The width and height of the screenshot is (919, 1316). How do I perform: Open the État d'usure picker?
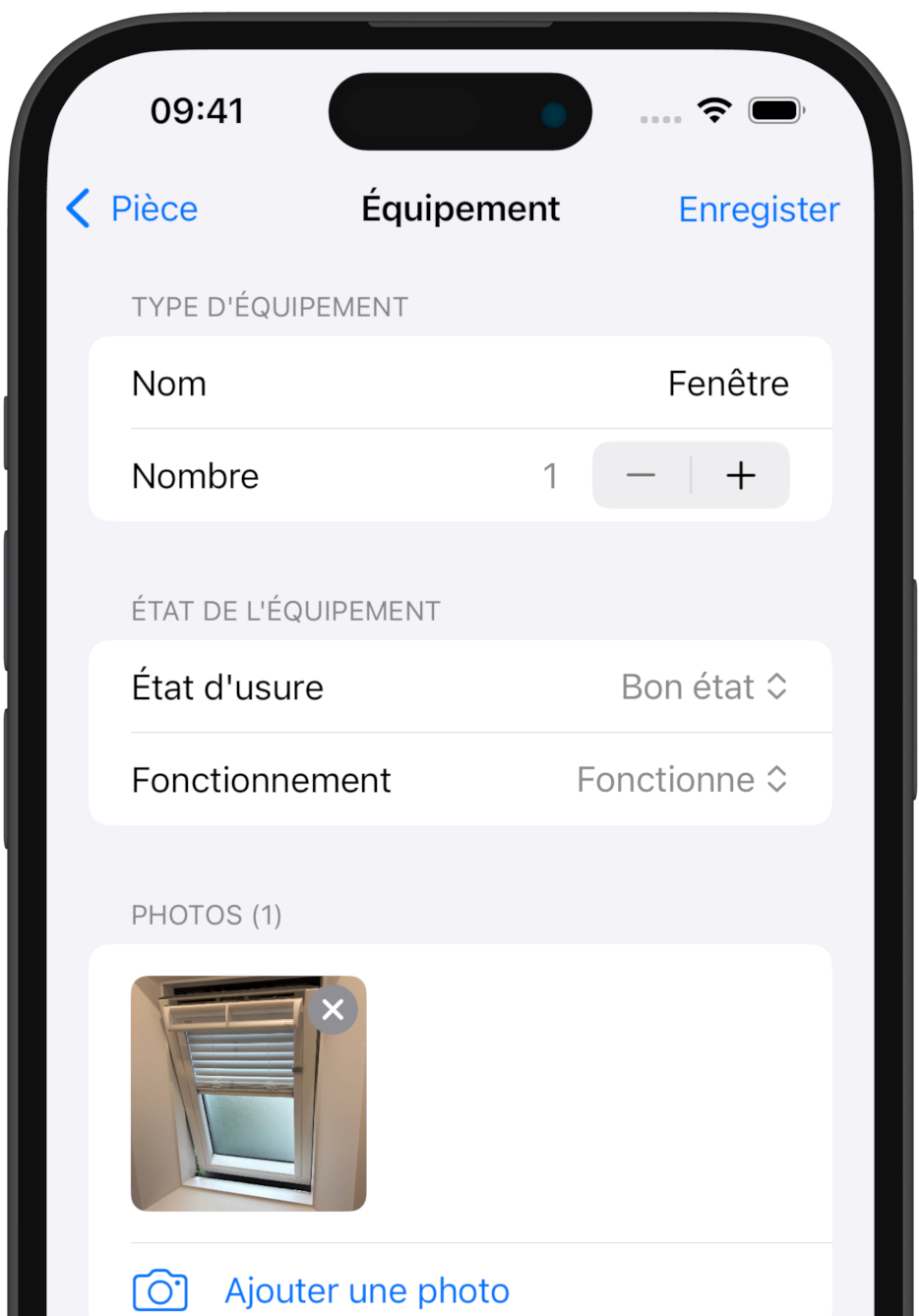[x=704, y=687]
